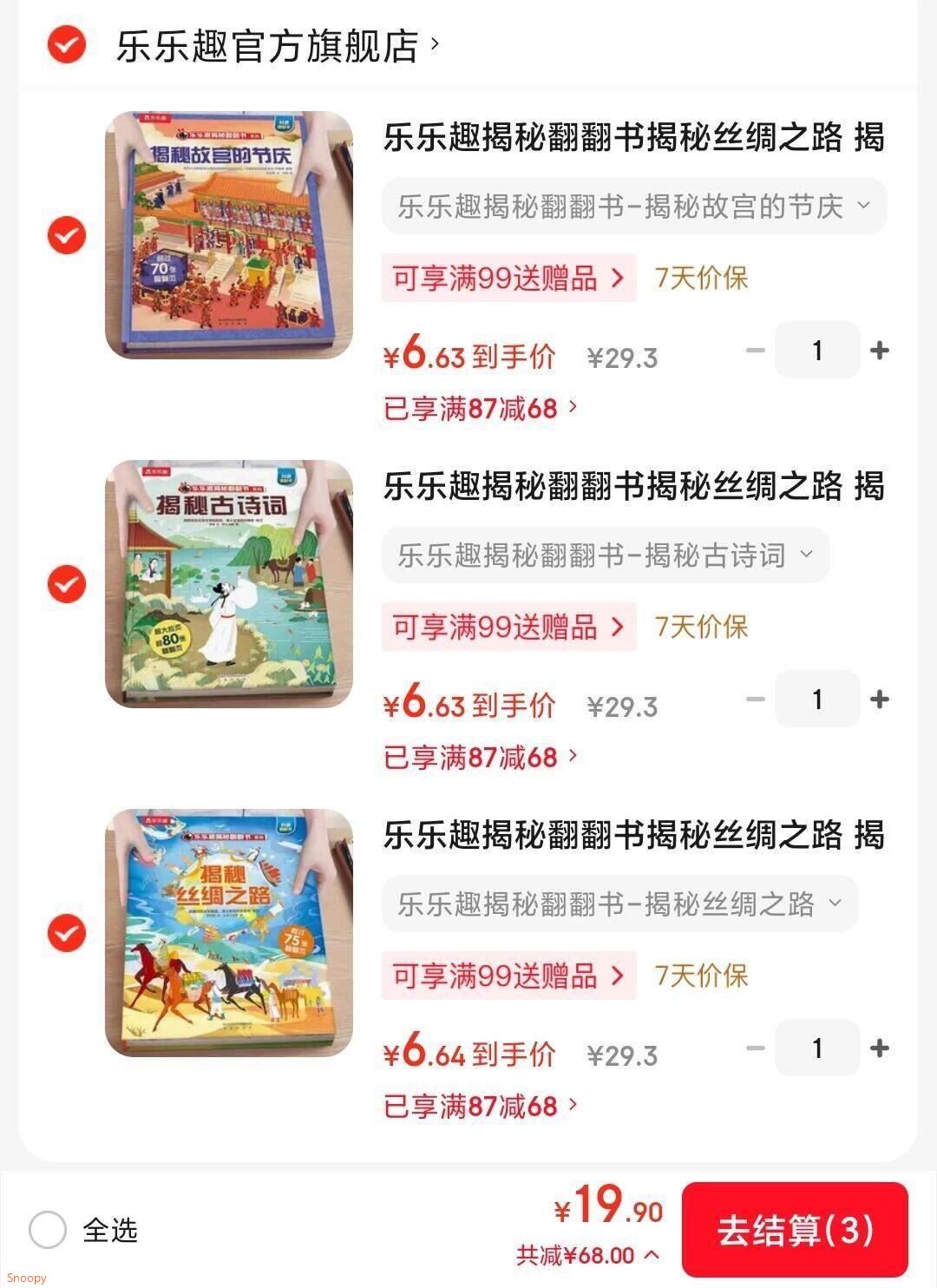Open the arrow icon on 可享满99送赠品 promo
937x1288 pixels.
coord(618,278)
